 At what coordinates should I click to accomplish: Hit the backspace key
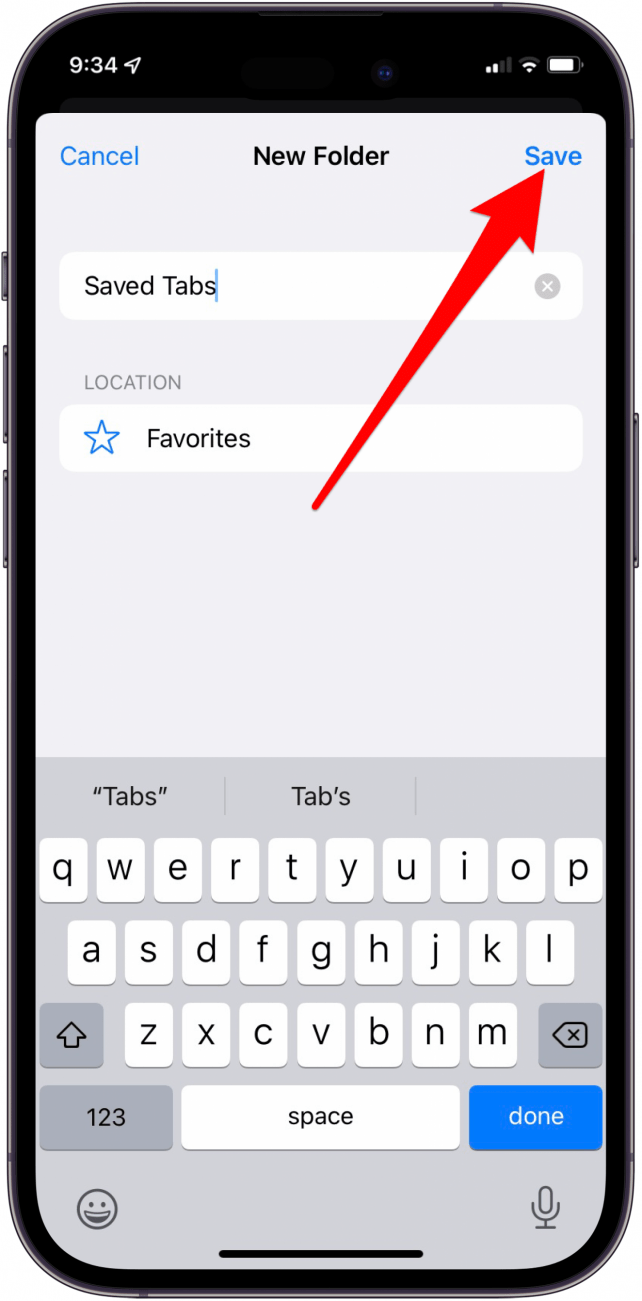pyautogui.click(x=570, y=1034)
